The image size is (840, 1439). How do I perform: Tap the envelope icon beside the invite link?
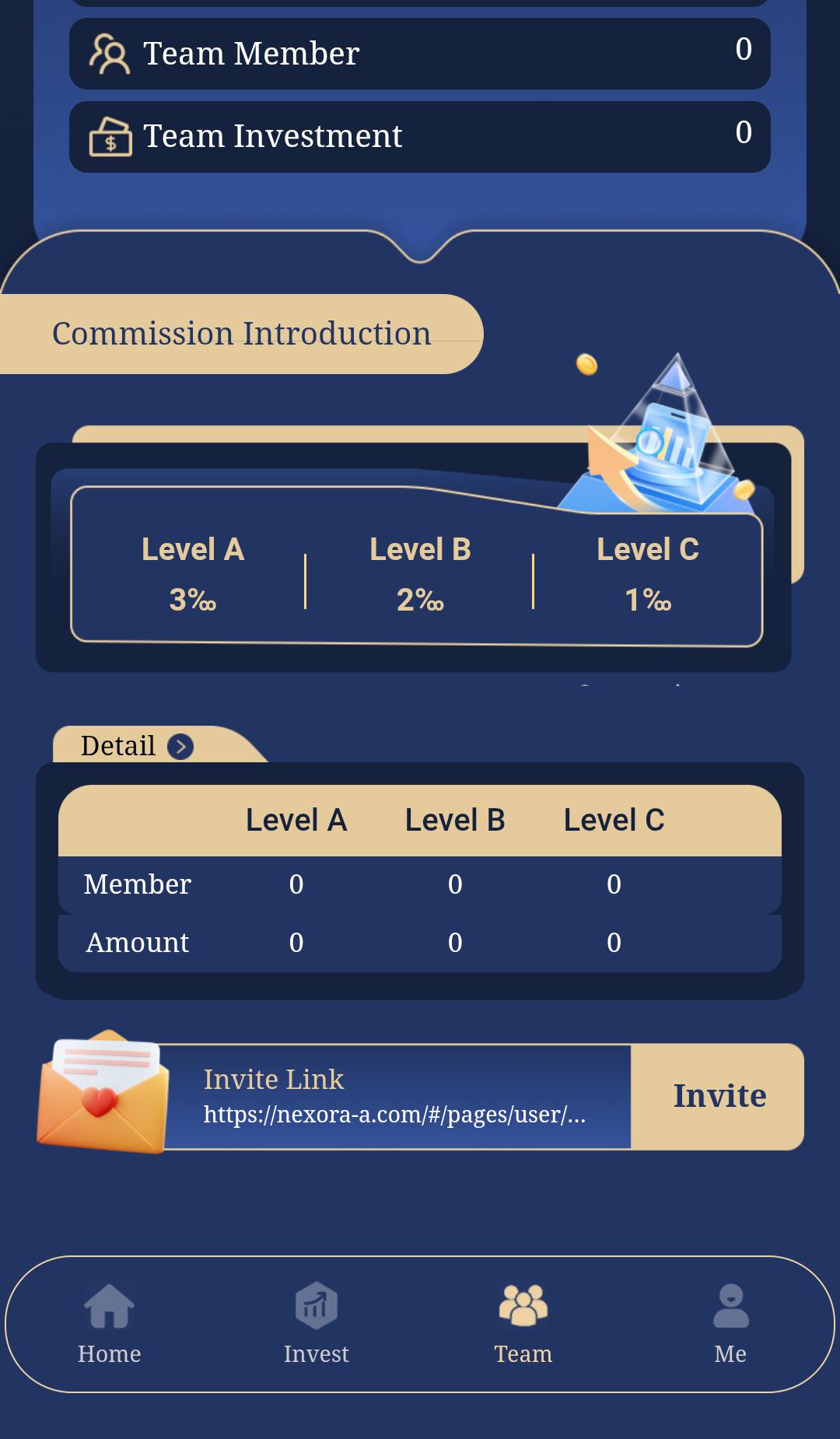click(x=101, y=1097)
